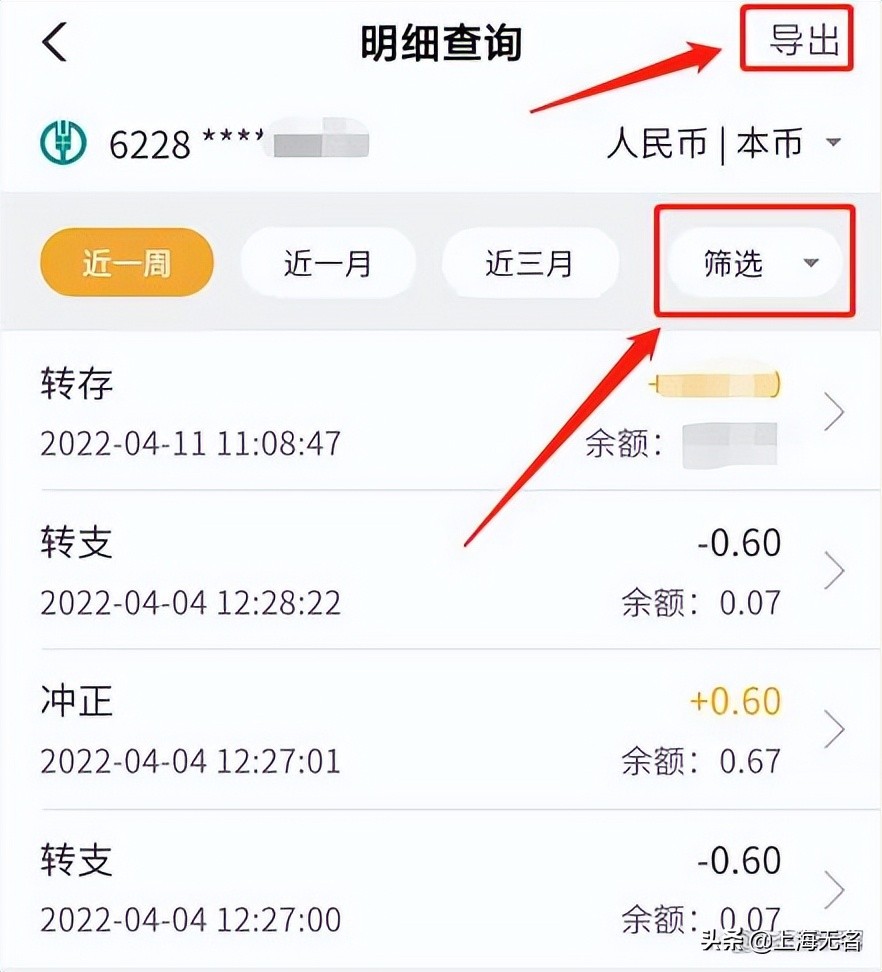Tap the chevron on the last 转支 row

[x=834, y=888]
